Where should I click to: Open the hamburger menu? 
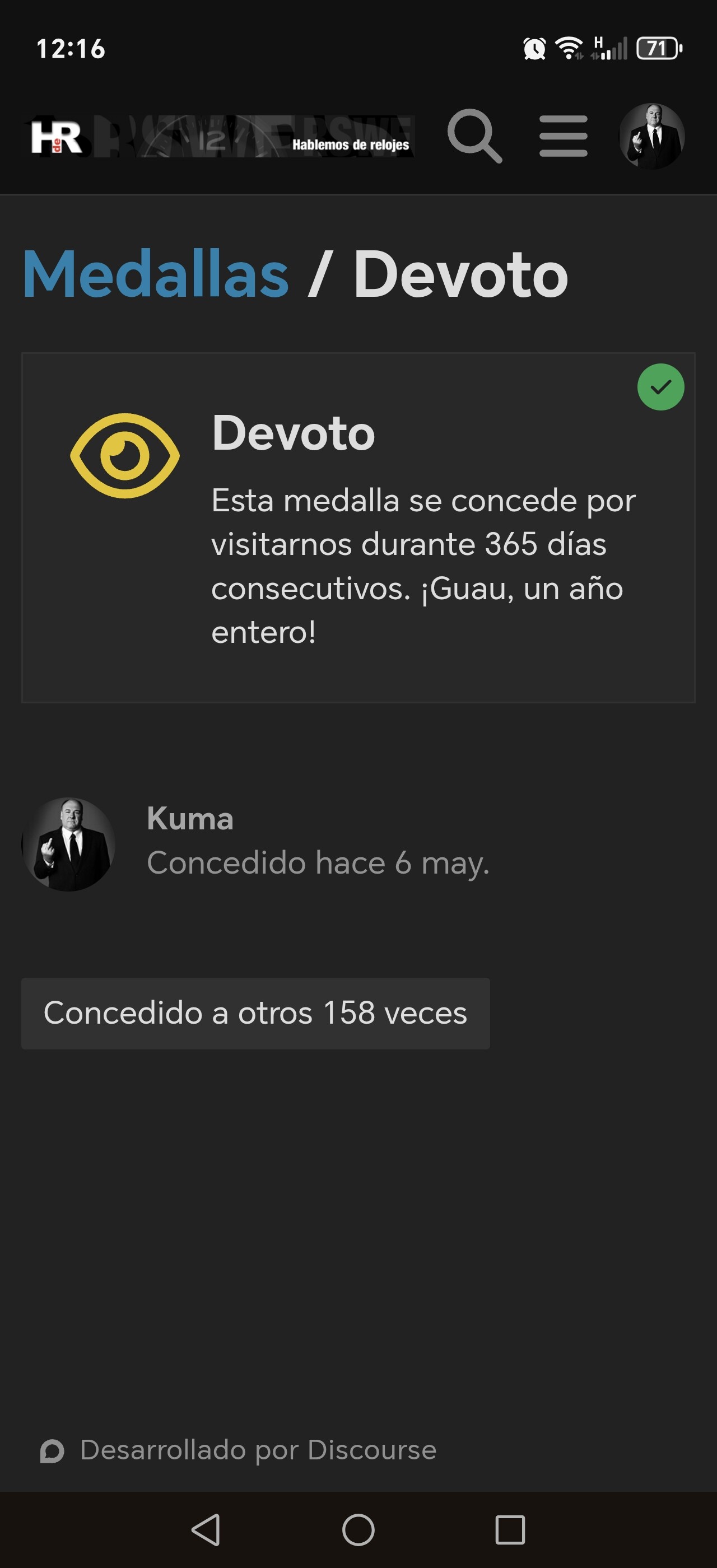(563, 136)
